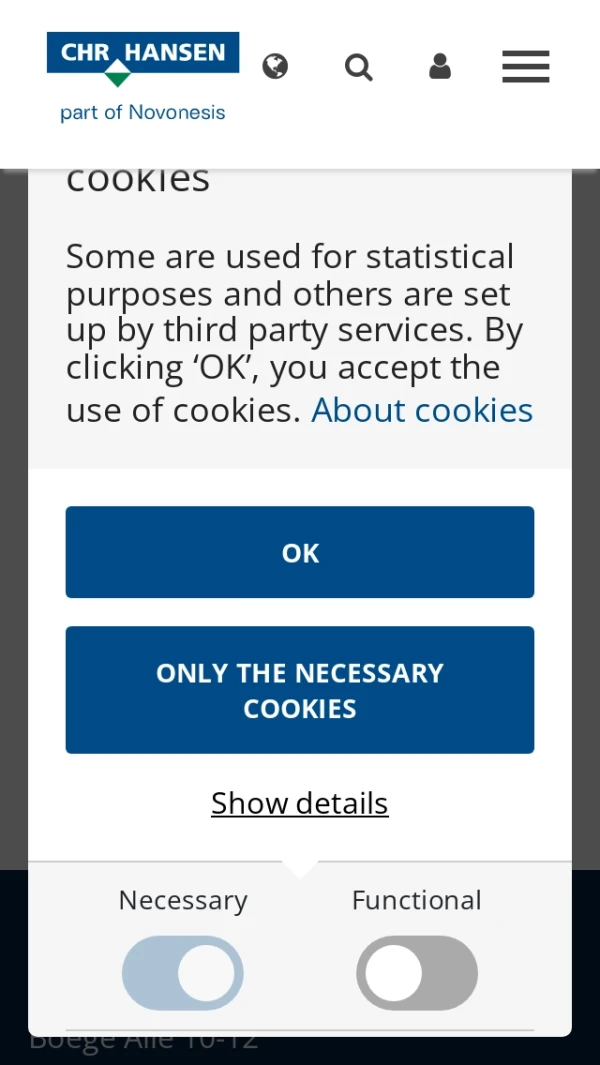Open the user account icon
600x1065 pixels.
point(440,67)
